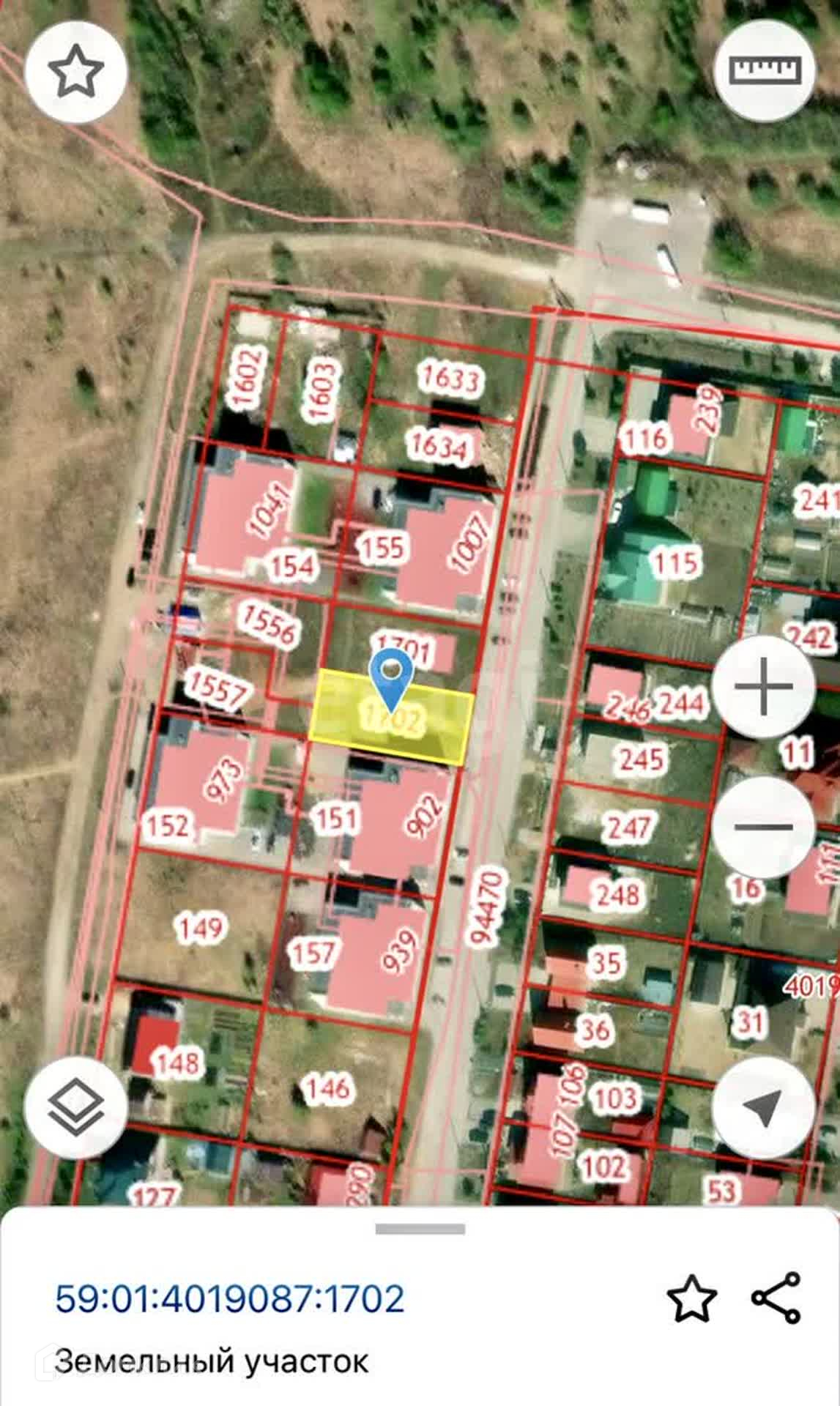Viewport: 840px width, 1406px height.
Task: Open cadastral number 59:01:4019087:1702 details
Action: [229, 1298]
